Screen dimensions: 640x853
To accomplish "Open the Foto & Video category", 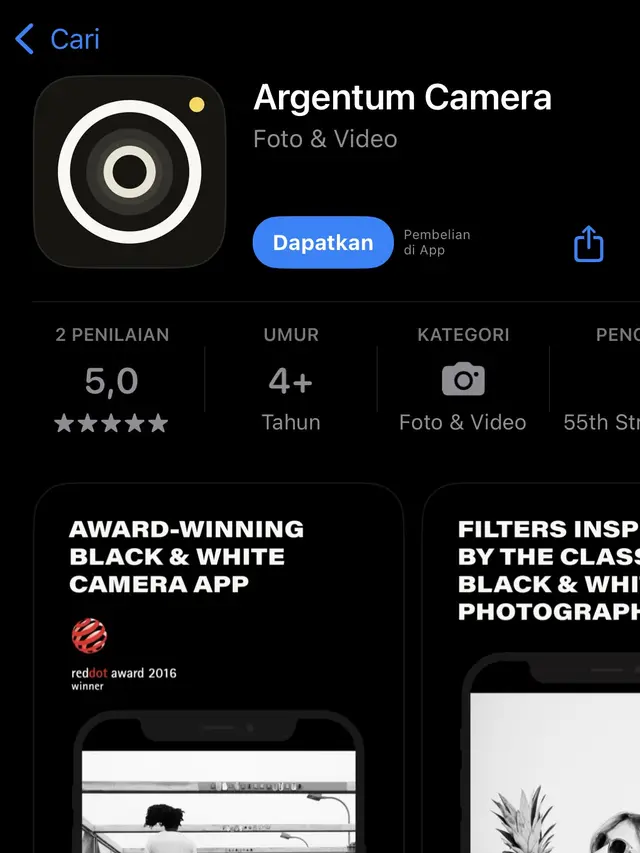I will click(462, 381).
